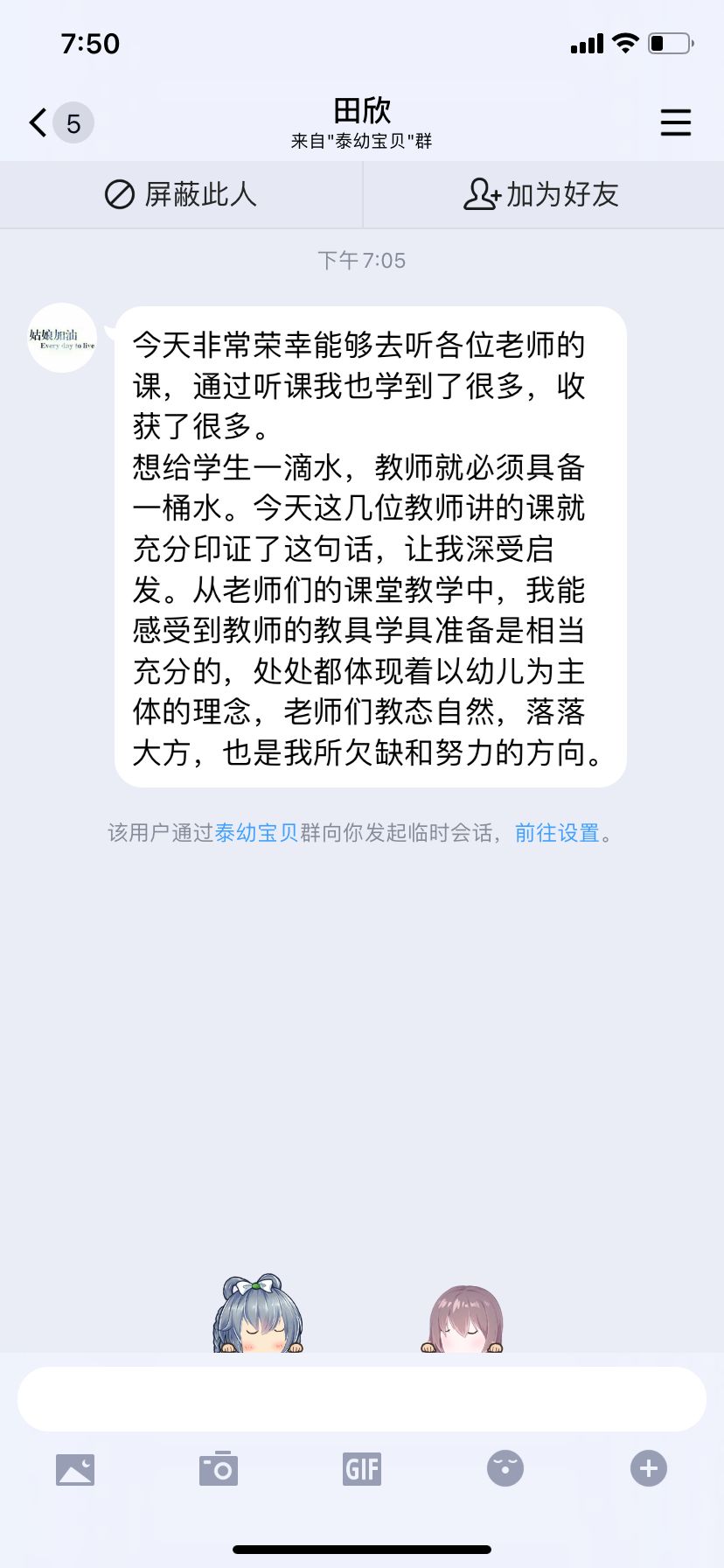Add 田欣 as friend via 加为好友

[x=542, y=194]
